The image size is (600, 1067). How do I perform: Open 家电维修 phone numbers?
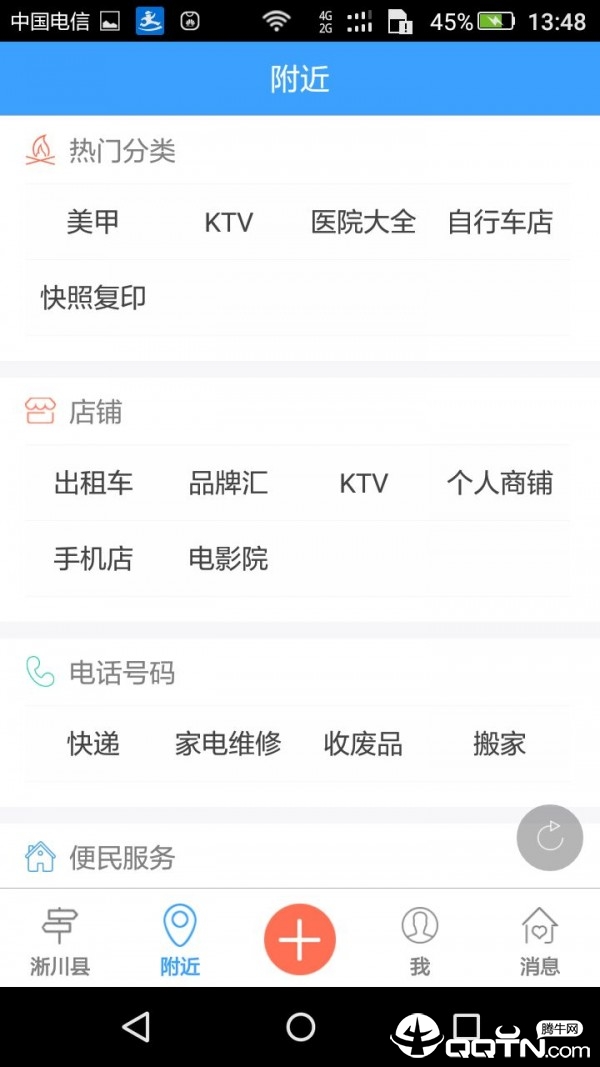228,744
